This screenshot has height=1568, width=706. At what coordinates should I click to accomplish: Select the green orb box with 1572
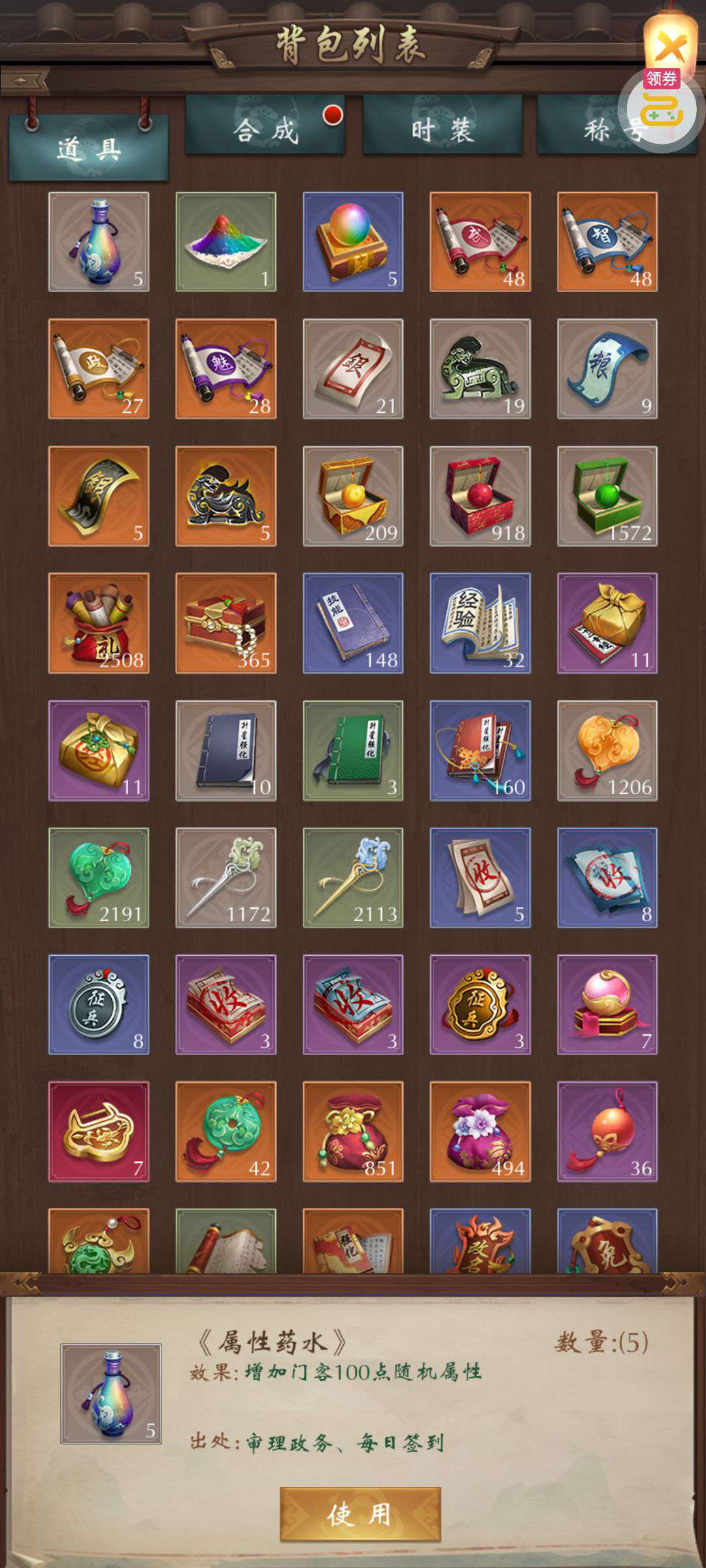[x=607, y=496]
